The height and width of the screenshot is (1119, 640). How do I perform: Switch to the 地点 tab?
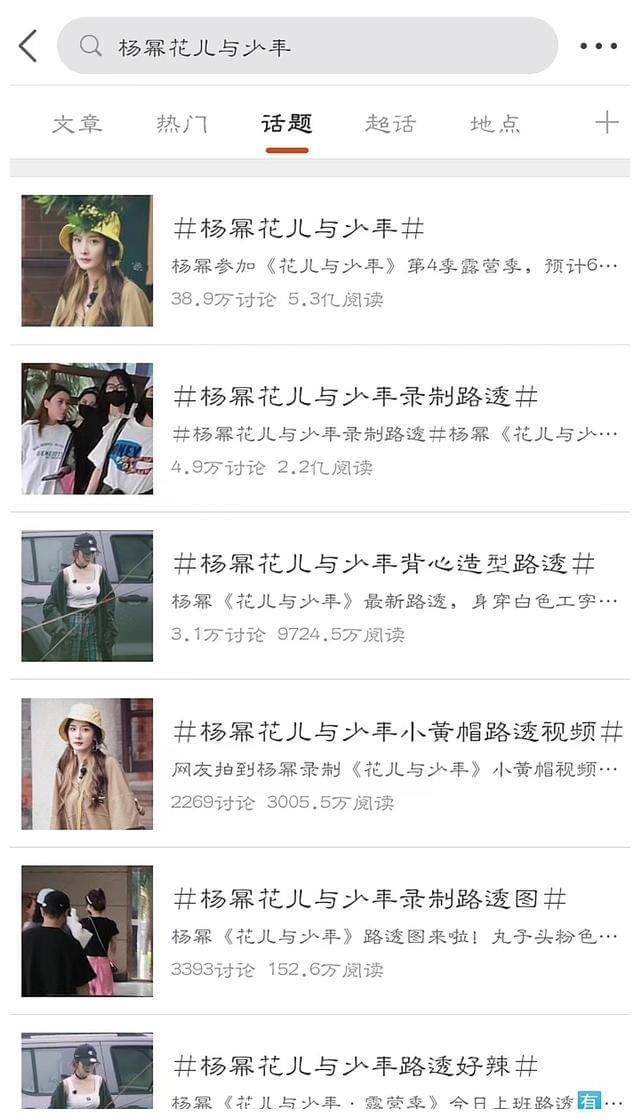[x=495, y=124]
